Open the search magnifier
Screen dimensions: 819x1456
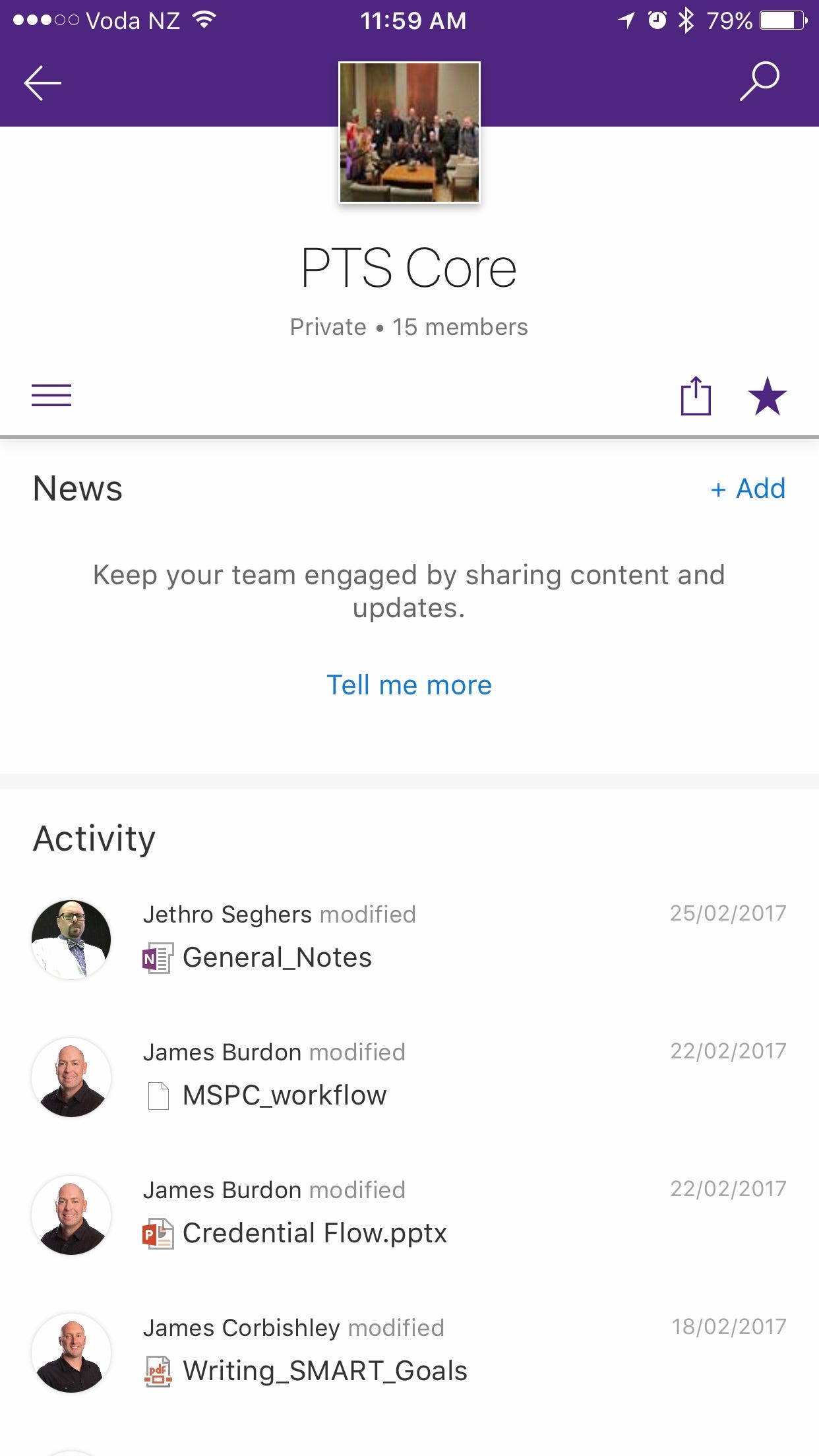(759, 82)
